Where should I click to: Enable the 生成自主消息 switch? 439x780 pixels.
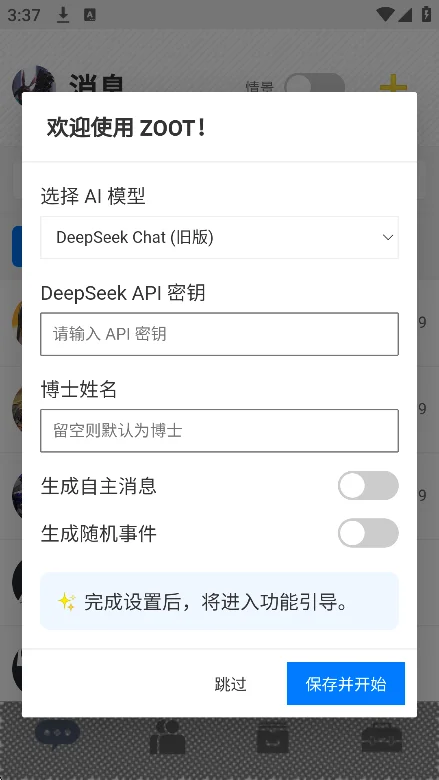tap(368, 486)
